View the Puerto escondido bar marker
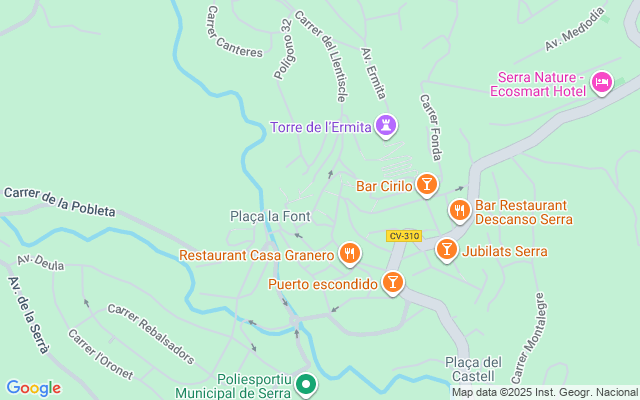Screen dimensions: 640x400 (x=393, y=283)
